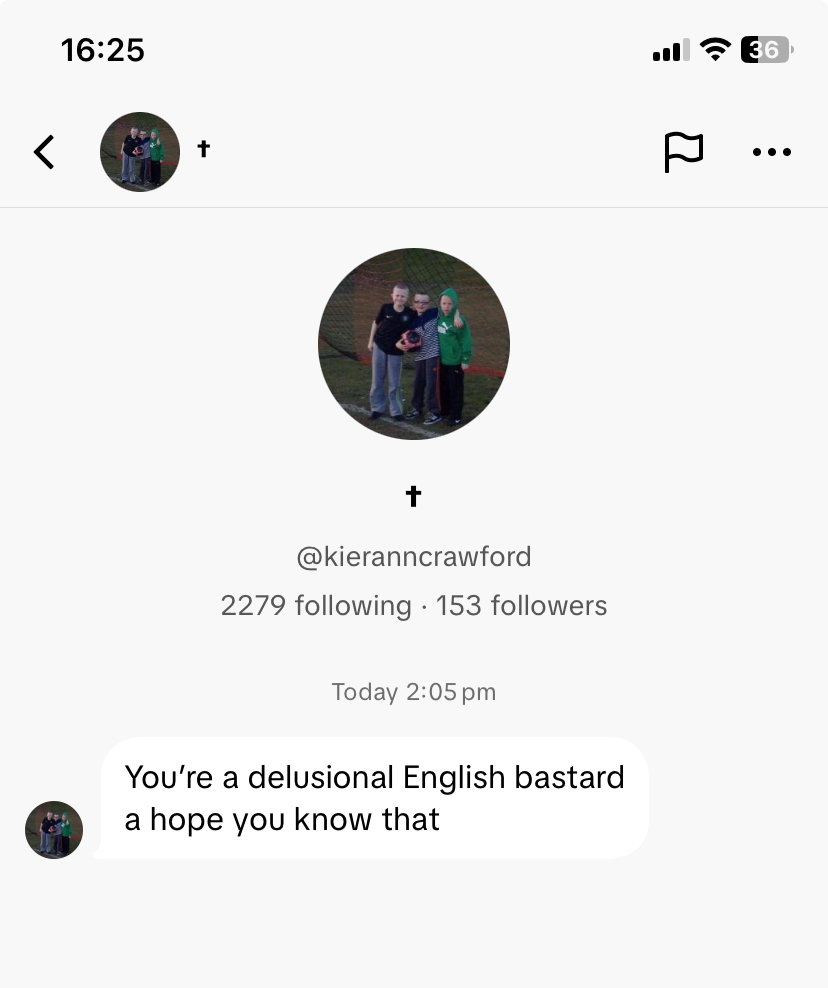Image resolution: width=828 pixels, height=988 pixels.
Task: View the large profile picture
Action: (414, 344)
